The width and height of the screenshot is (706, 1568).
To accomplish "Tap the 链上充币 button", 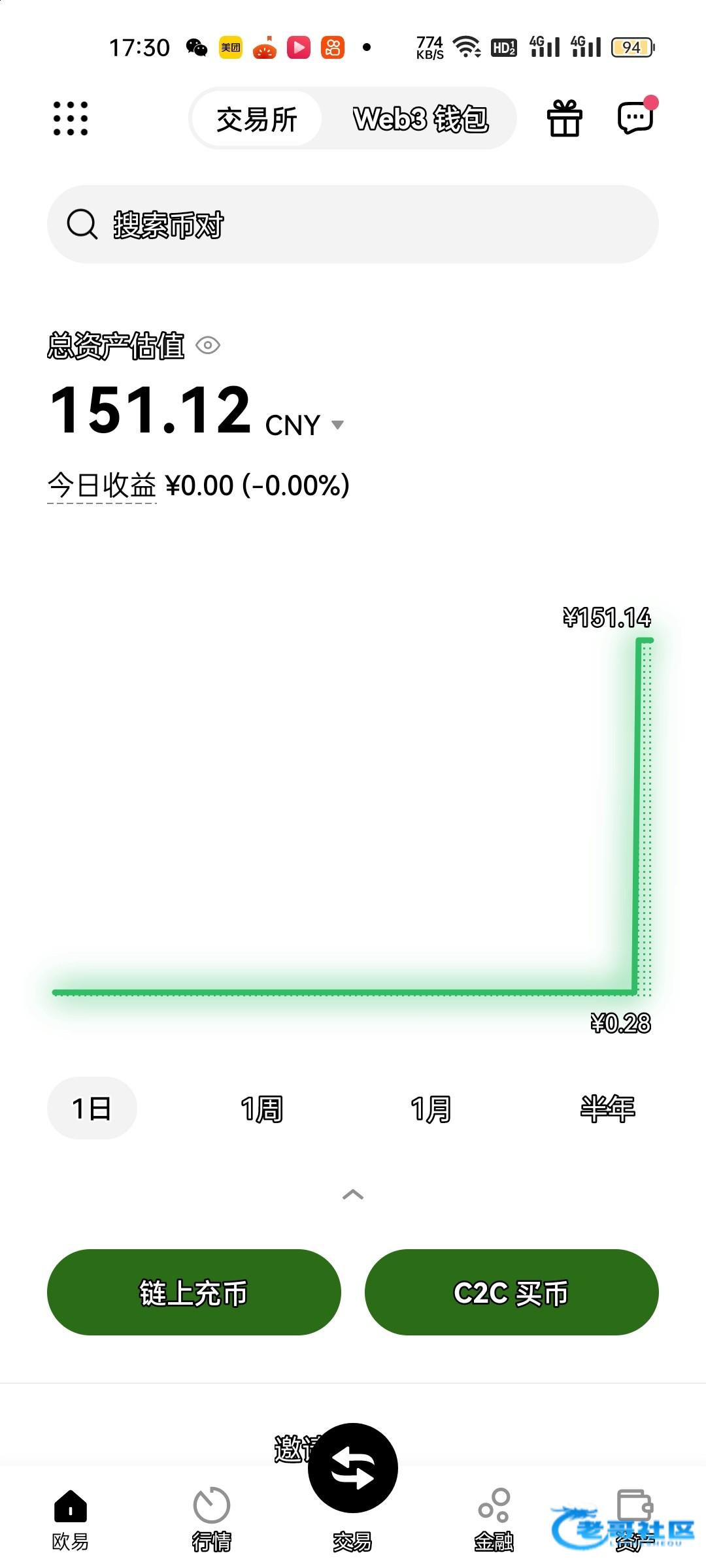I will pos(194,1292).
